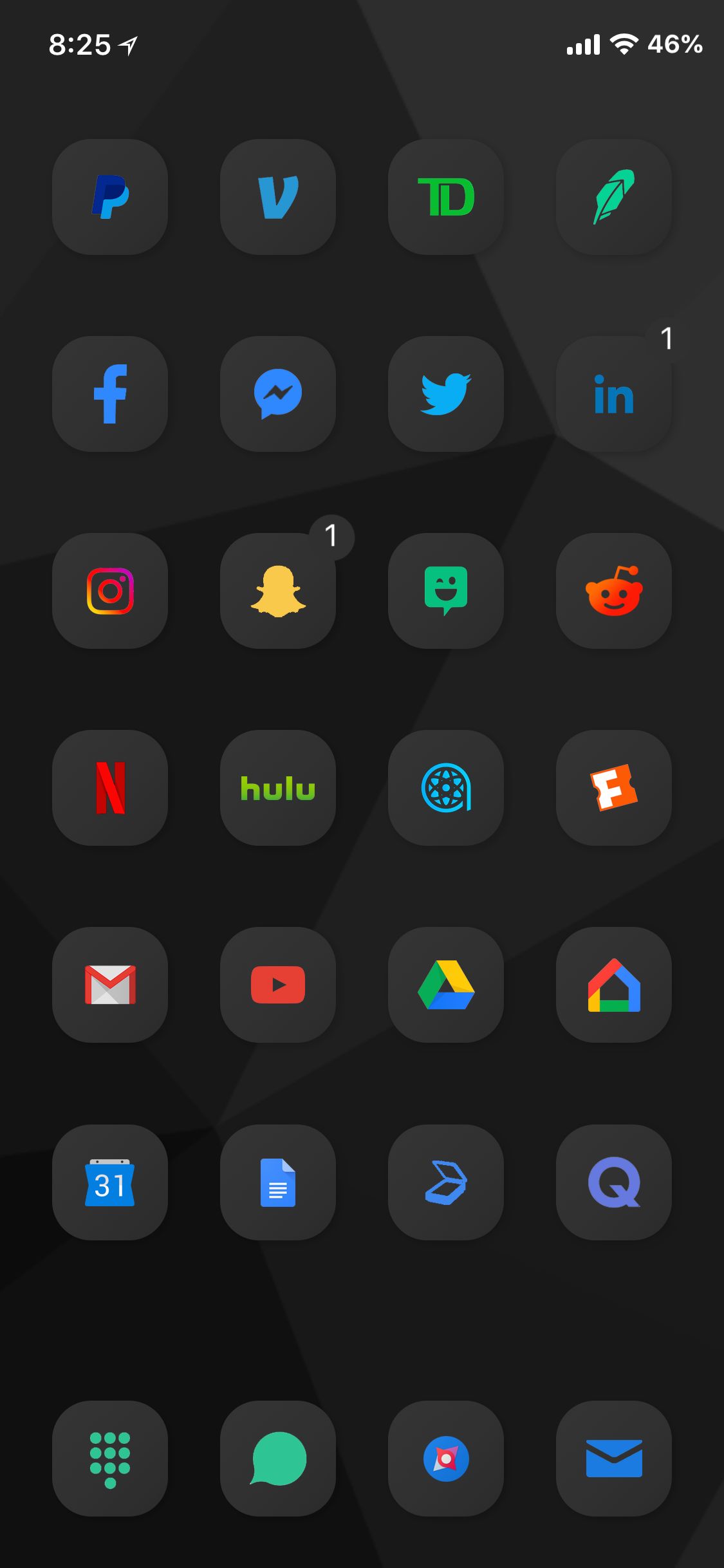Open Google Drive
Screen dimensions: 724x1568
click(x=446, y=985)
